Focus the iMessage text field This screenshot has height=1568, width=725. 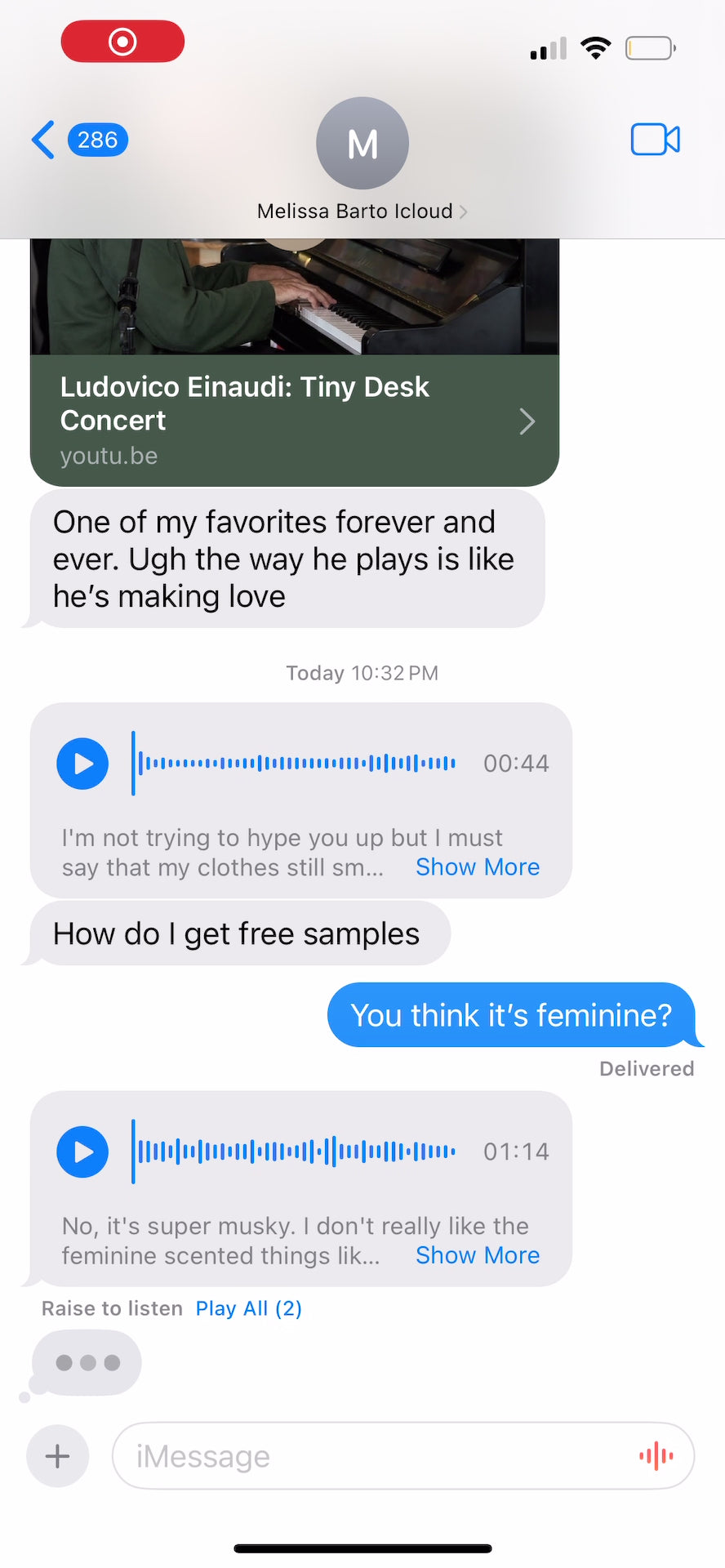point(367,1456)
